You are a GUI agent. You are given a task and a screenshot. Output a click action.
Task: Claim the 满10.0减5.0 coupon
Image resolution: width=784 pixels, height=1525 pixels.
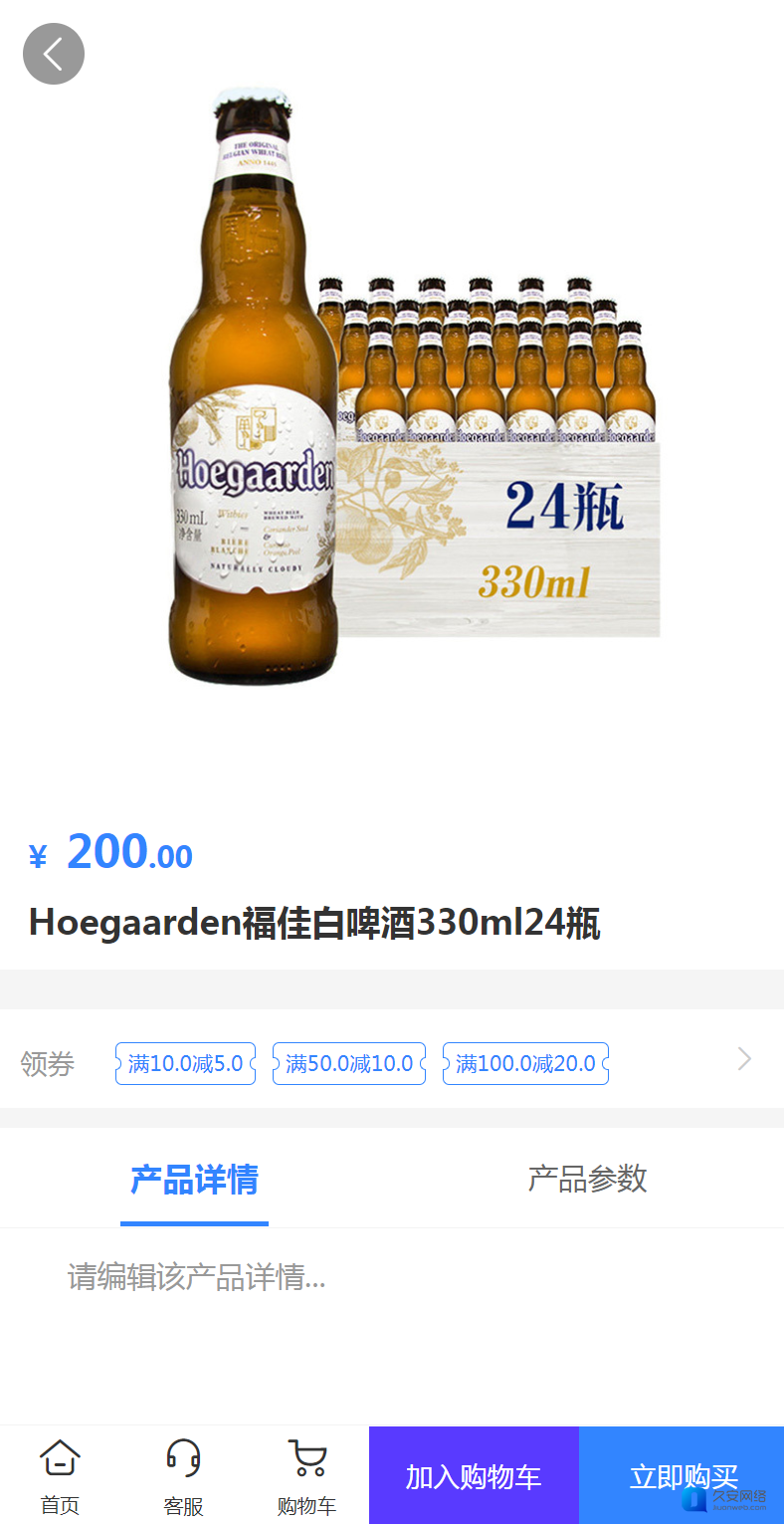pos(185,1063)
